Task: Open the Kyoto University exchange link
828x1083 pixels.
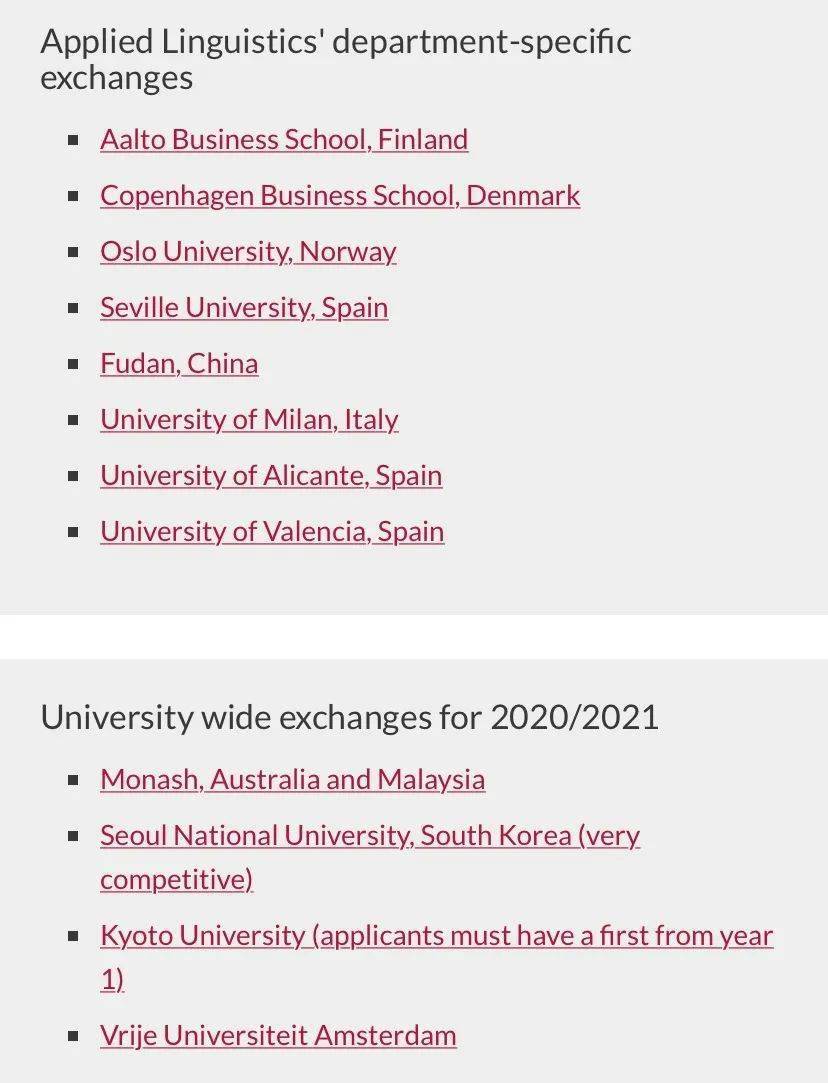Action: 436,936
